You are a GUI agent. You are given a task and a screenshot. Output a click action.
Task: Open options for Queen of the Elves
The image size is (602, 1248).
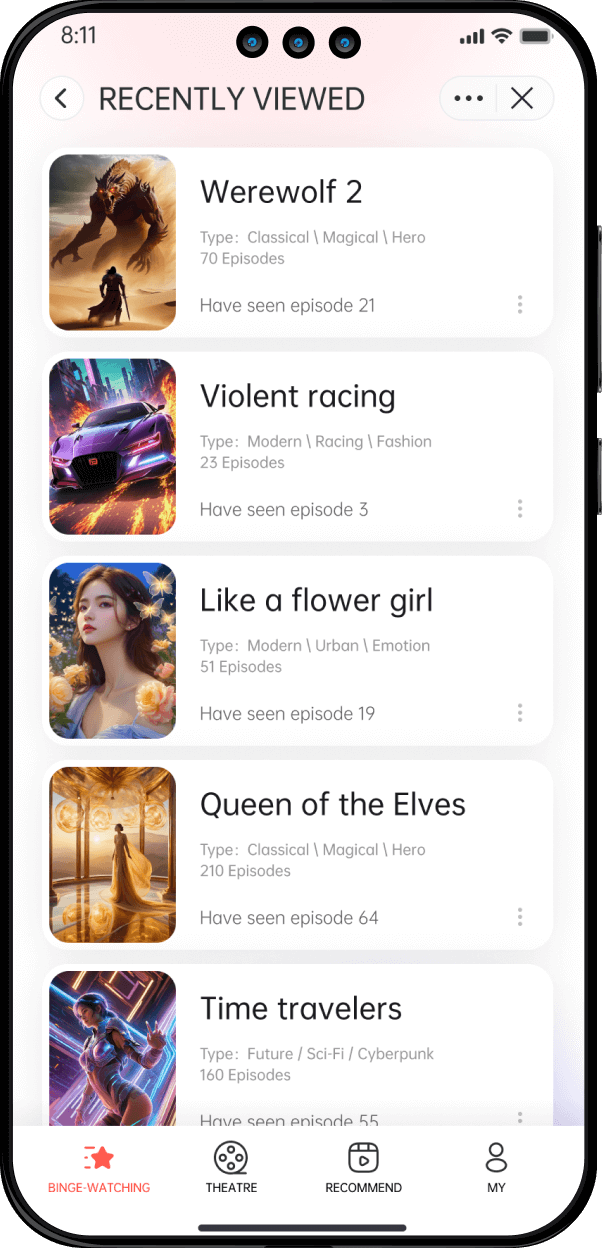click(x=520, y=917)
